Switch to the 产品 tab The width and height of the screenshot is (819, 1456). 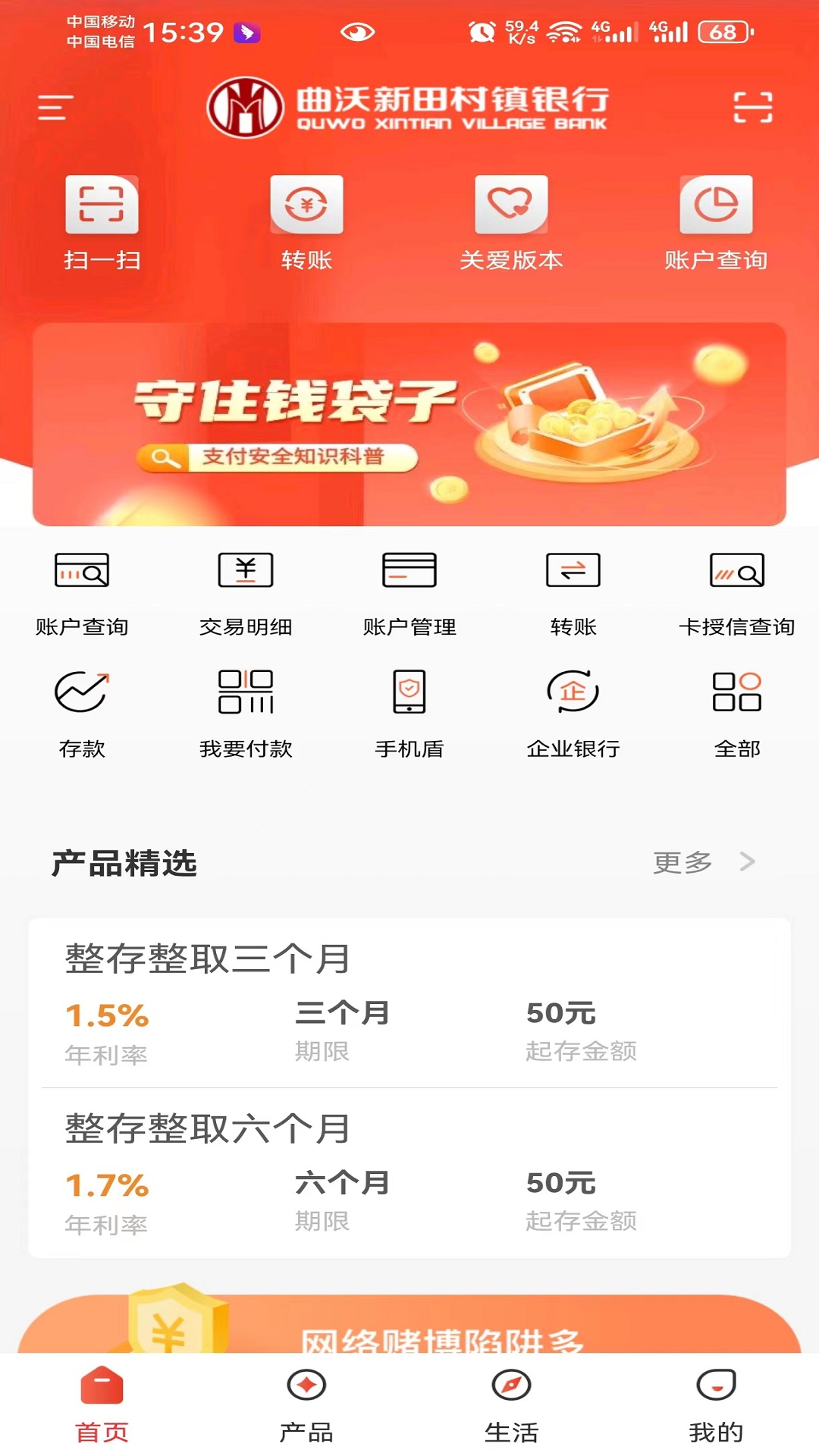(306, 1404)
